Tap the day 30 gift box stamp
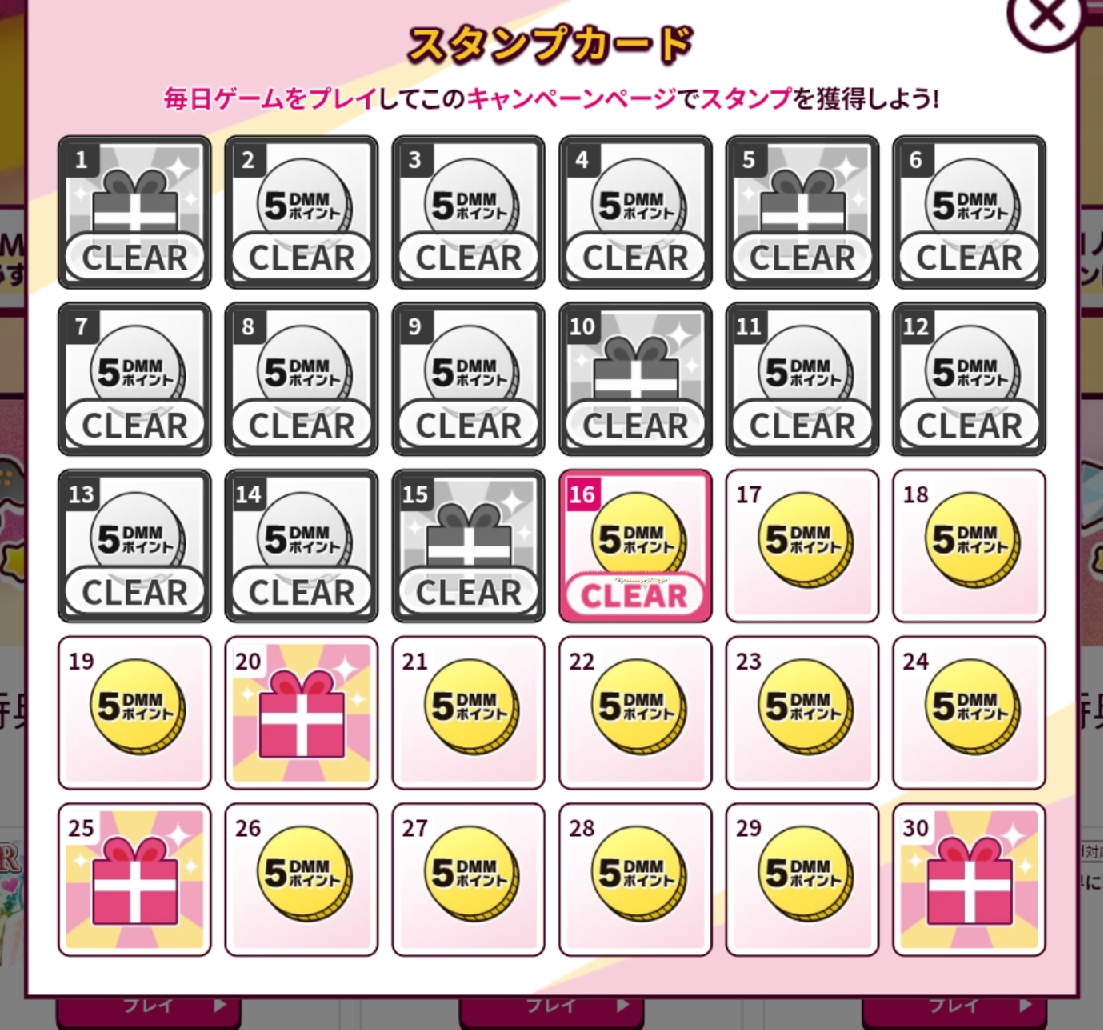Screen dimensions: 1103x1030 click(x=969, y=880)
